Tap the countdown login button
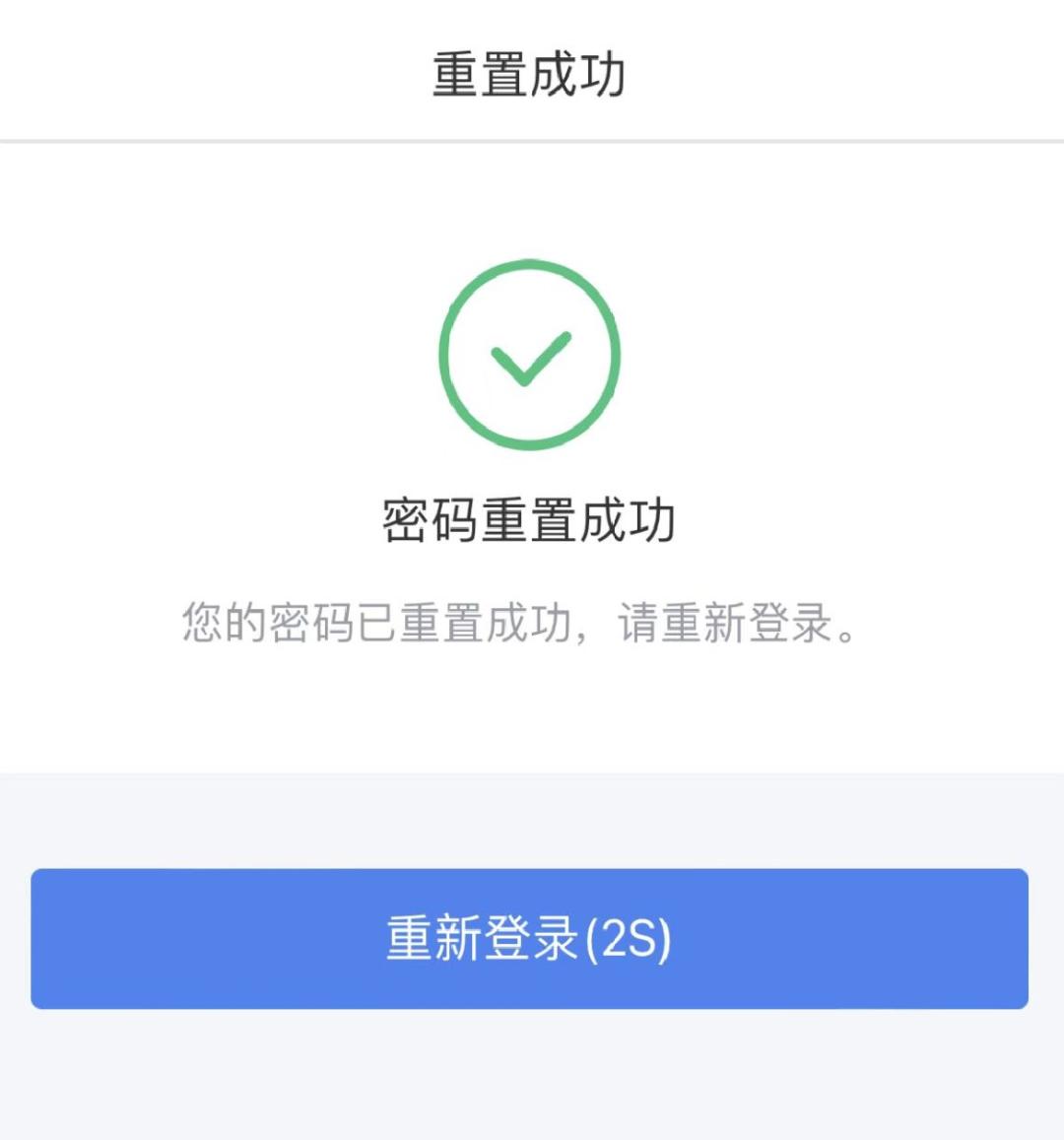 click(532, 940)
